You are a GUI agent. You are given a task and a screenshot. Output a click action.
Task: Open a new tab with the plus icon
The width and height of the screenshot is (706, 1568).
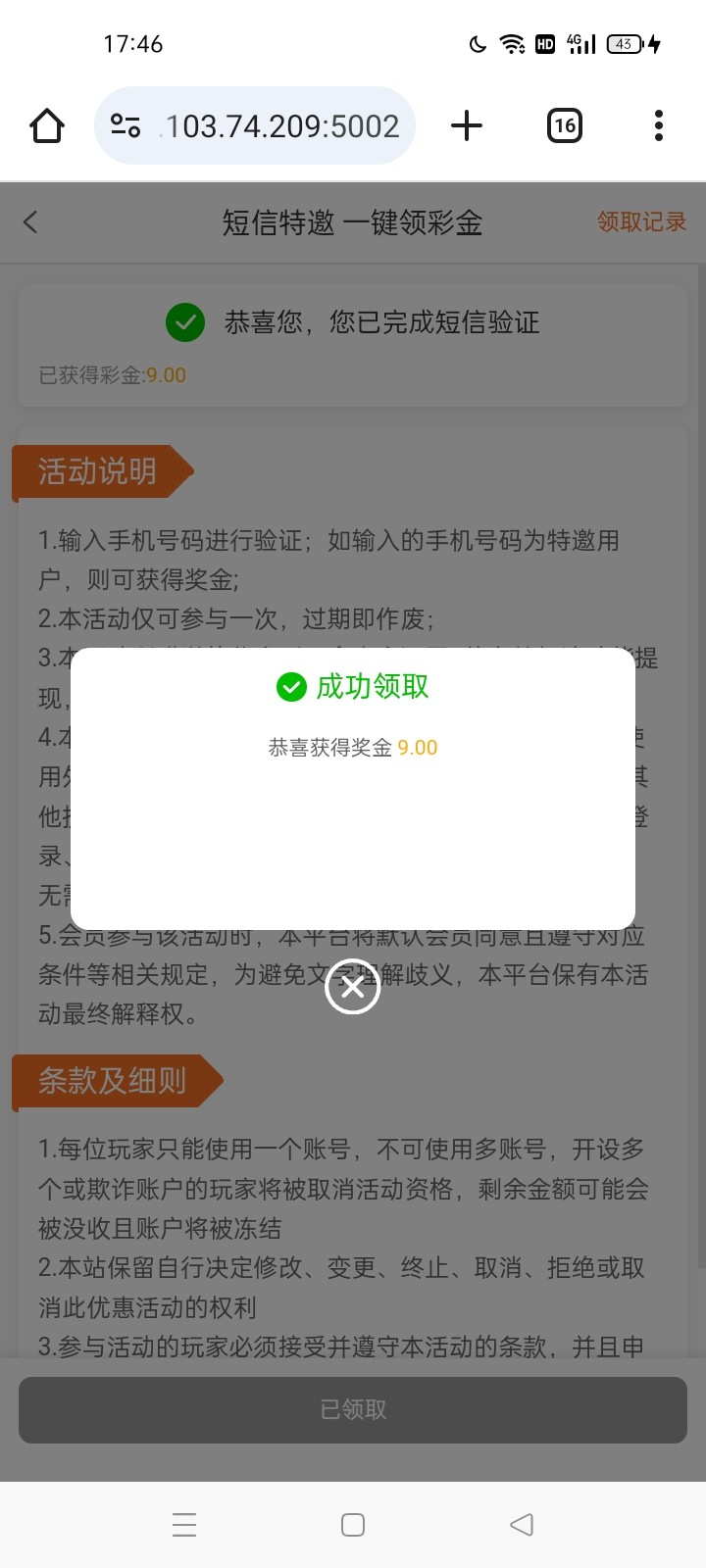(x=467, y=125)
